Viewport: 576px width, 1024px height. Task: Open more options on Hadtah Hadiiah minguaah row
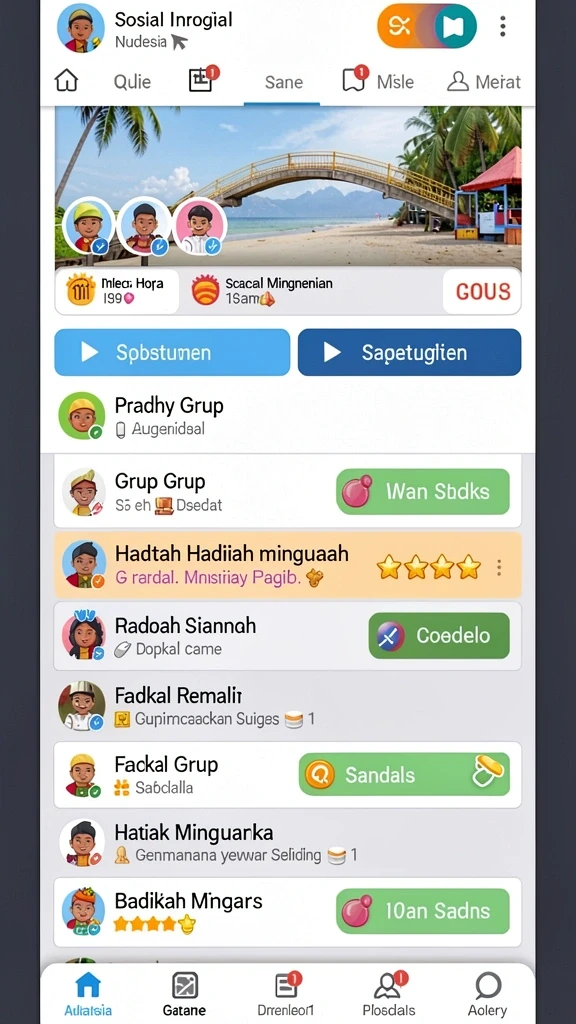499,567
